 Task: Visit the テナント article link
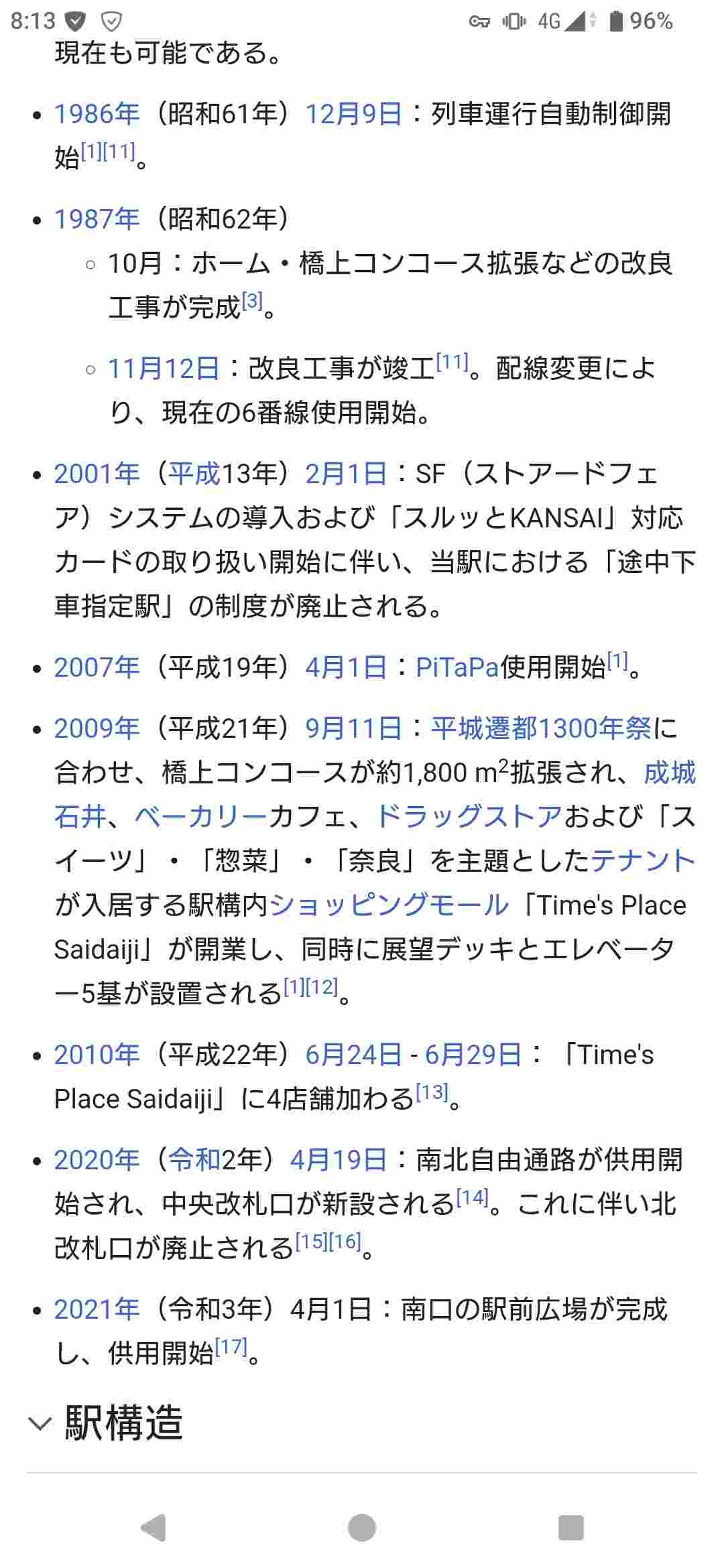click(x=642, y=861)
